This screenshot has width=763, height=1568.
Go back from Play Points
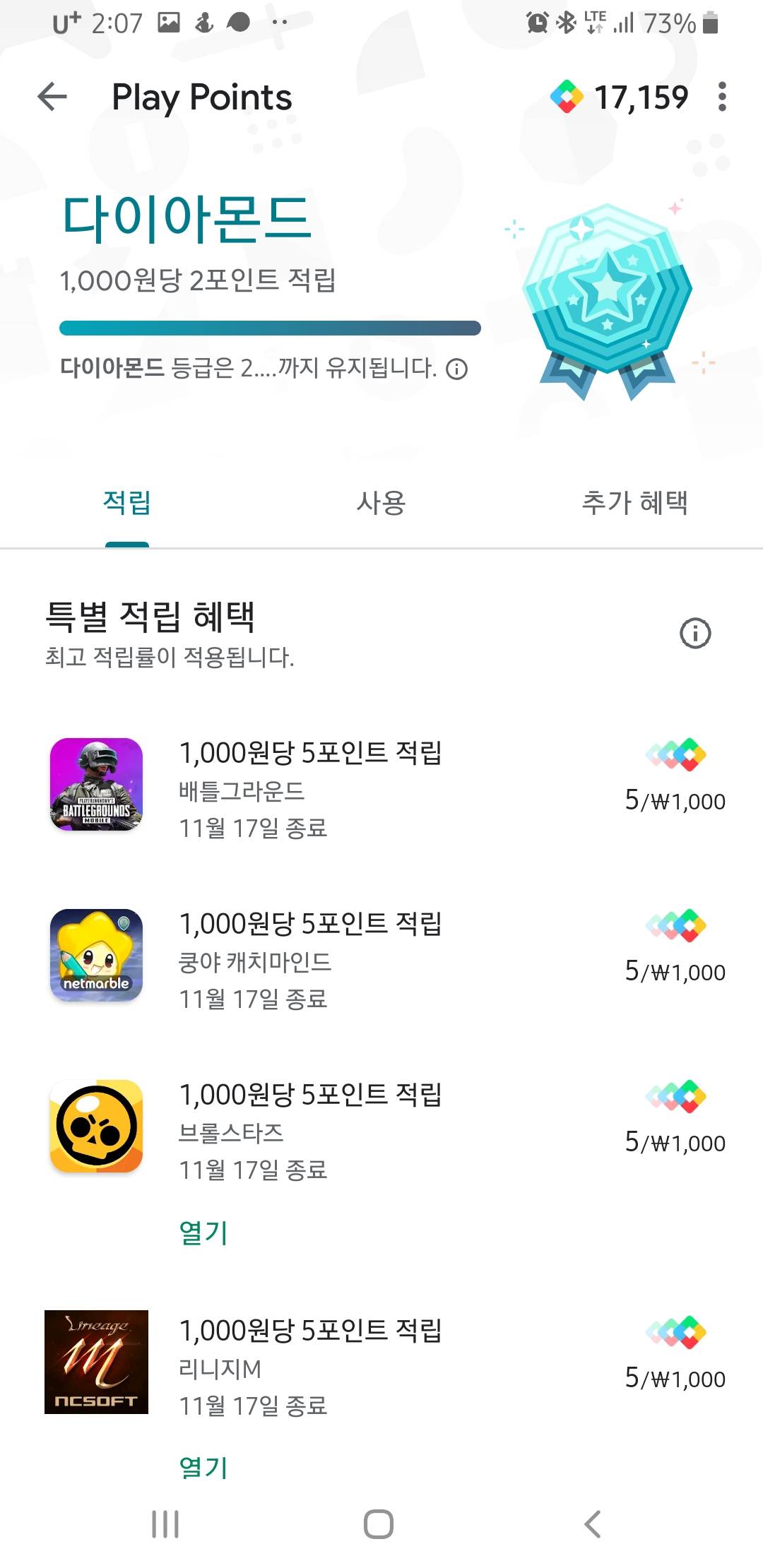[x=52, y=97]
